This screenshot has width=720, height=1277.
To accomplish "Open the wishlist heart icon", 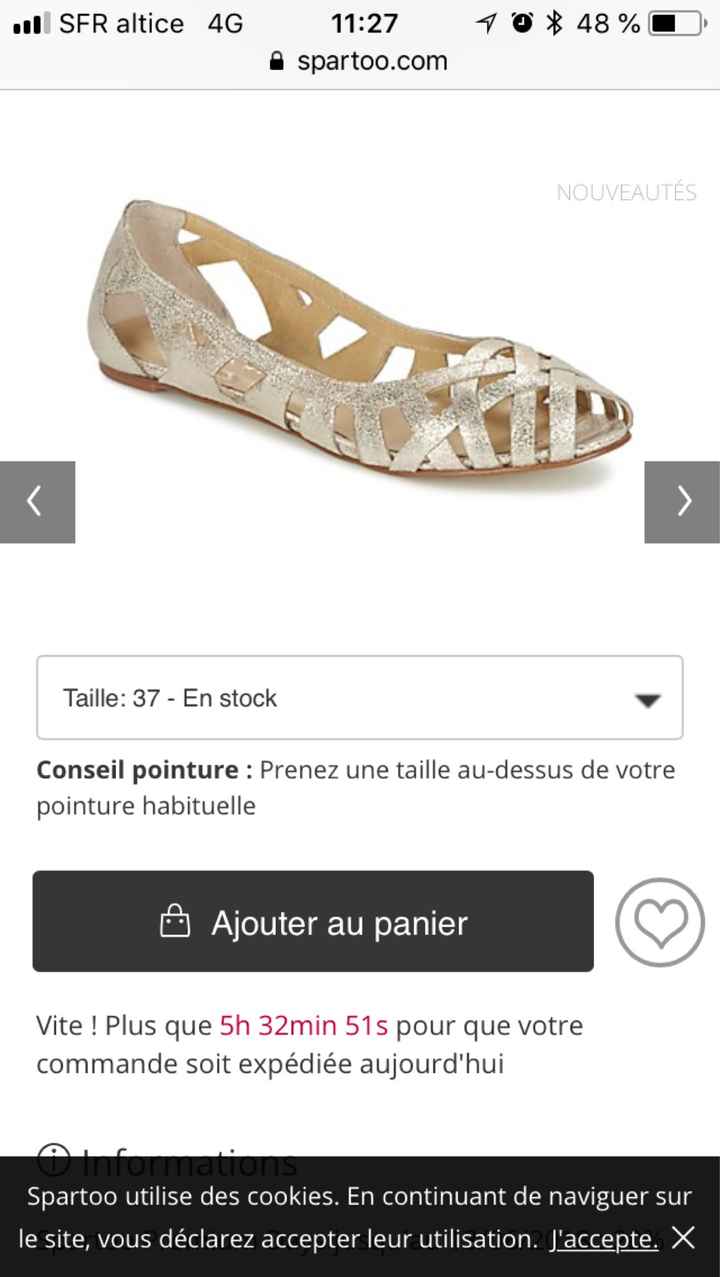I will pos(659,922).
